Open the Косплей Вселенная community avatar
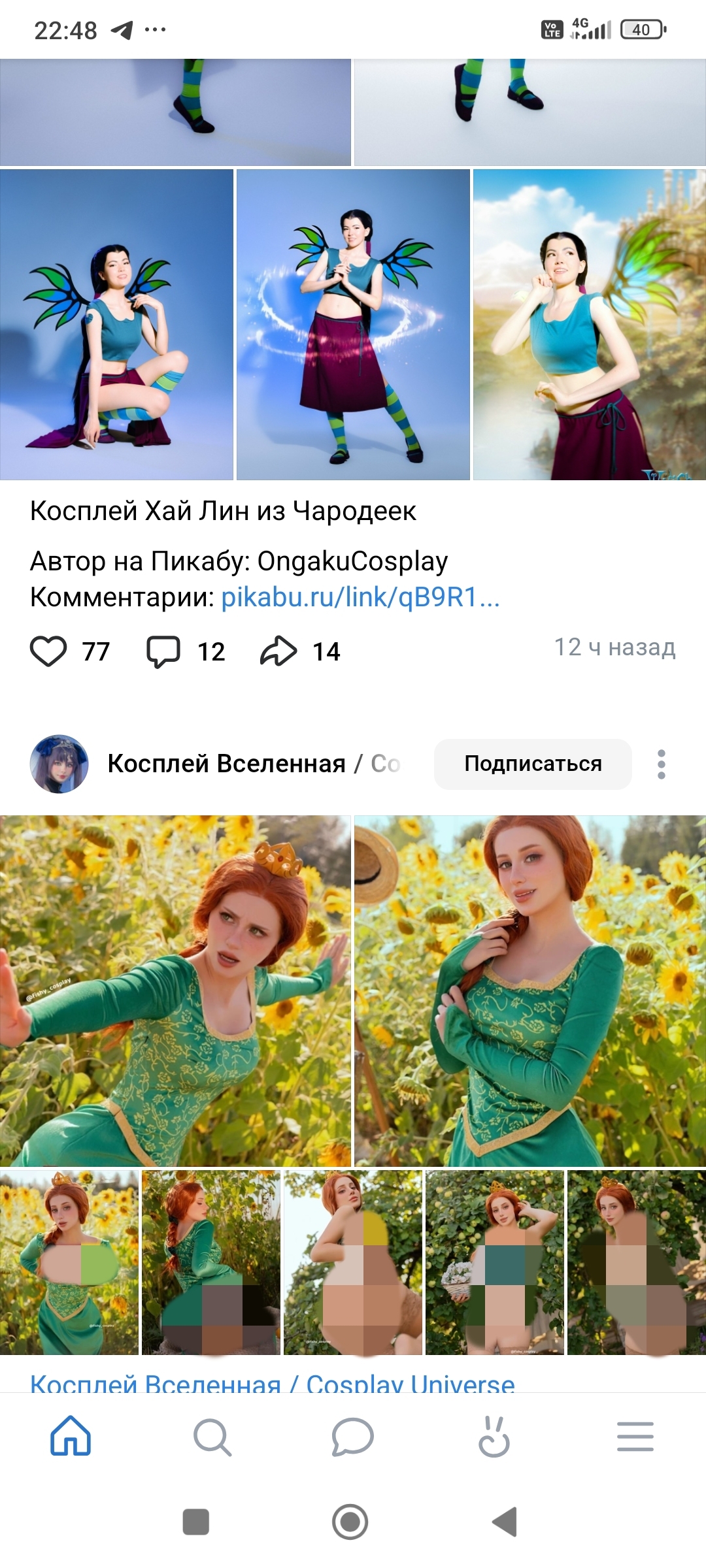 point(59,764)
